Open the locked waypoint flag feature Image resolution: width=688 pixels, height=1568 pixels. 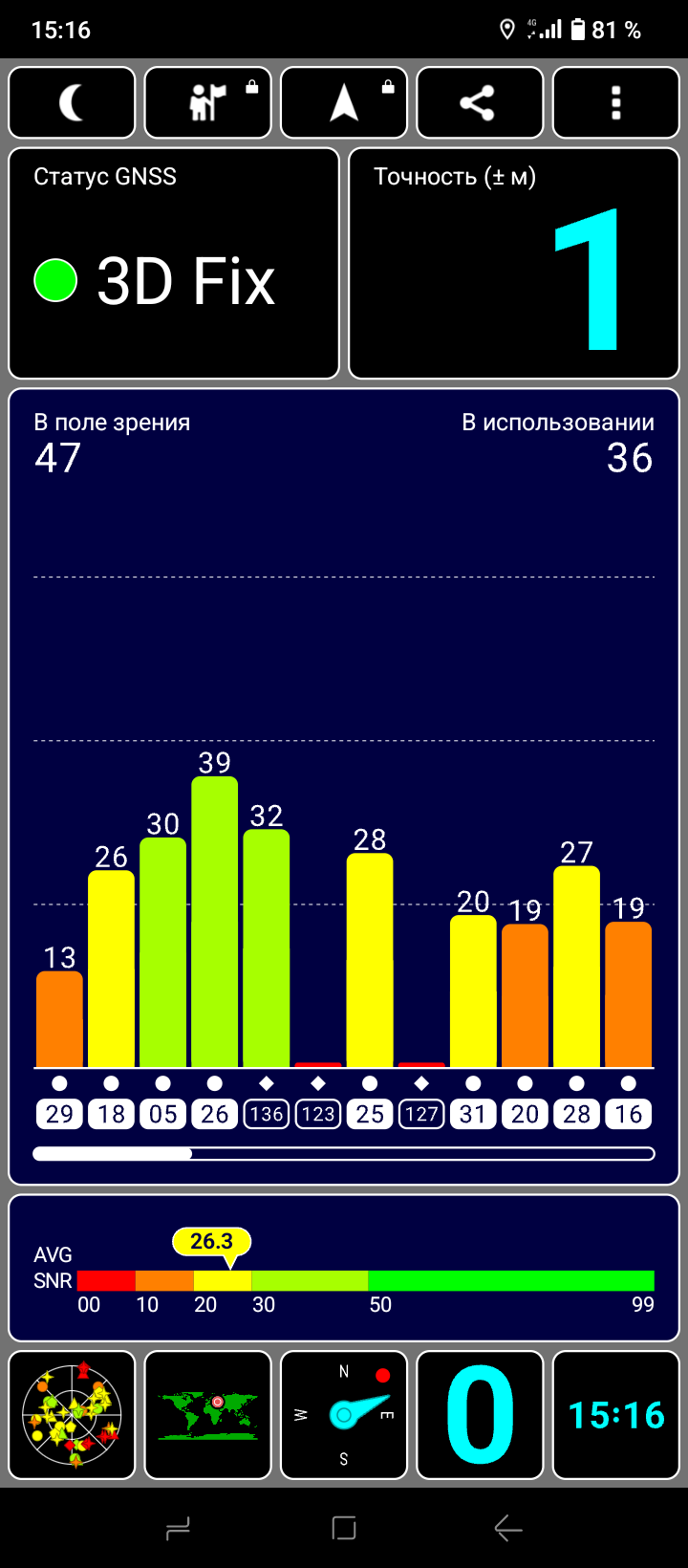click(x=207, y=103)
